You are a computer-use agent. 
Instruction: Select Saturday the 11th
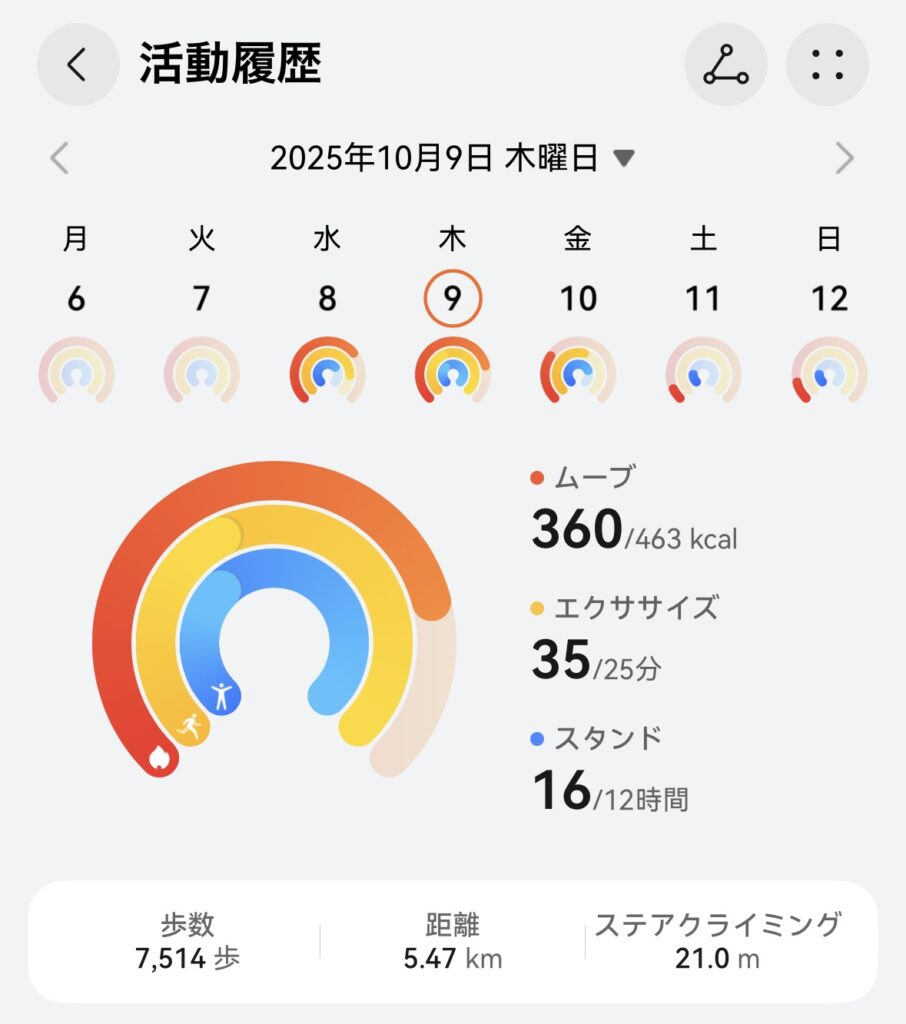(x=703, y=299)
